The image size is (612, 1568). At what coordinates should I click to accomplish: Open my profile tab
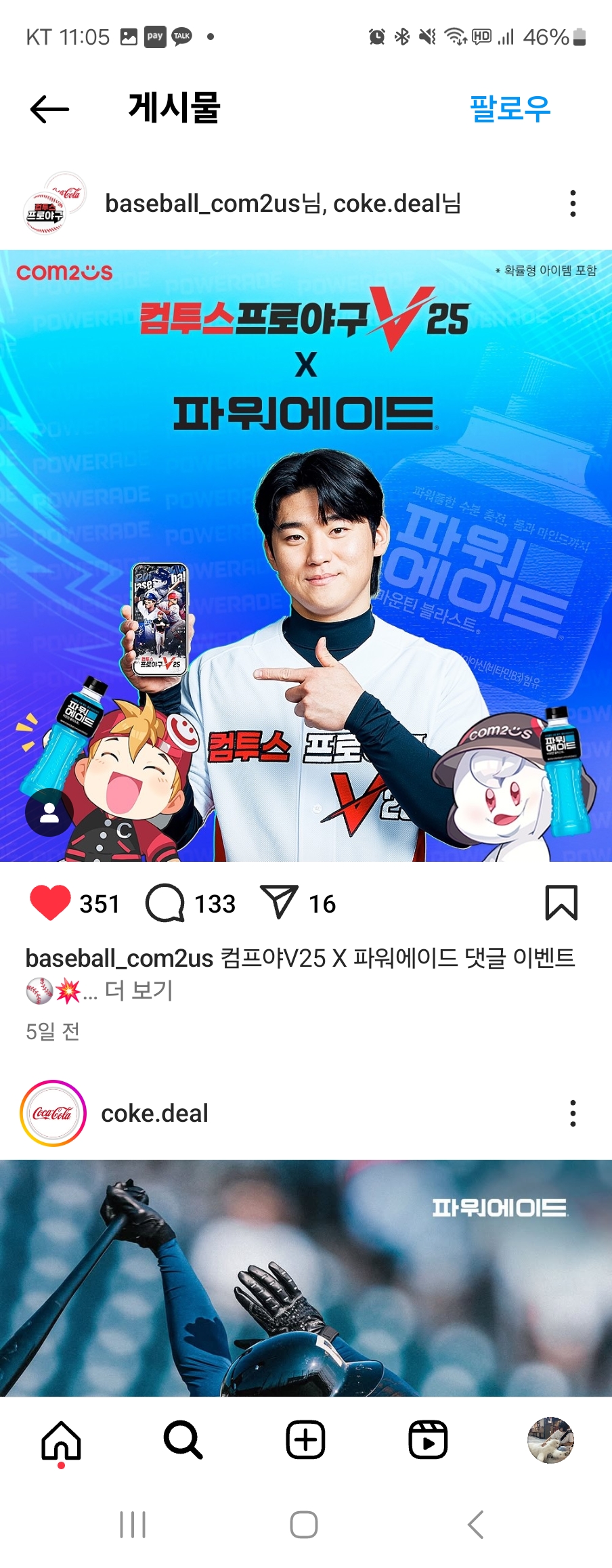pyautogui.click(x=550, y=1439)
